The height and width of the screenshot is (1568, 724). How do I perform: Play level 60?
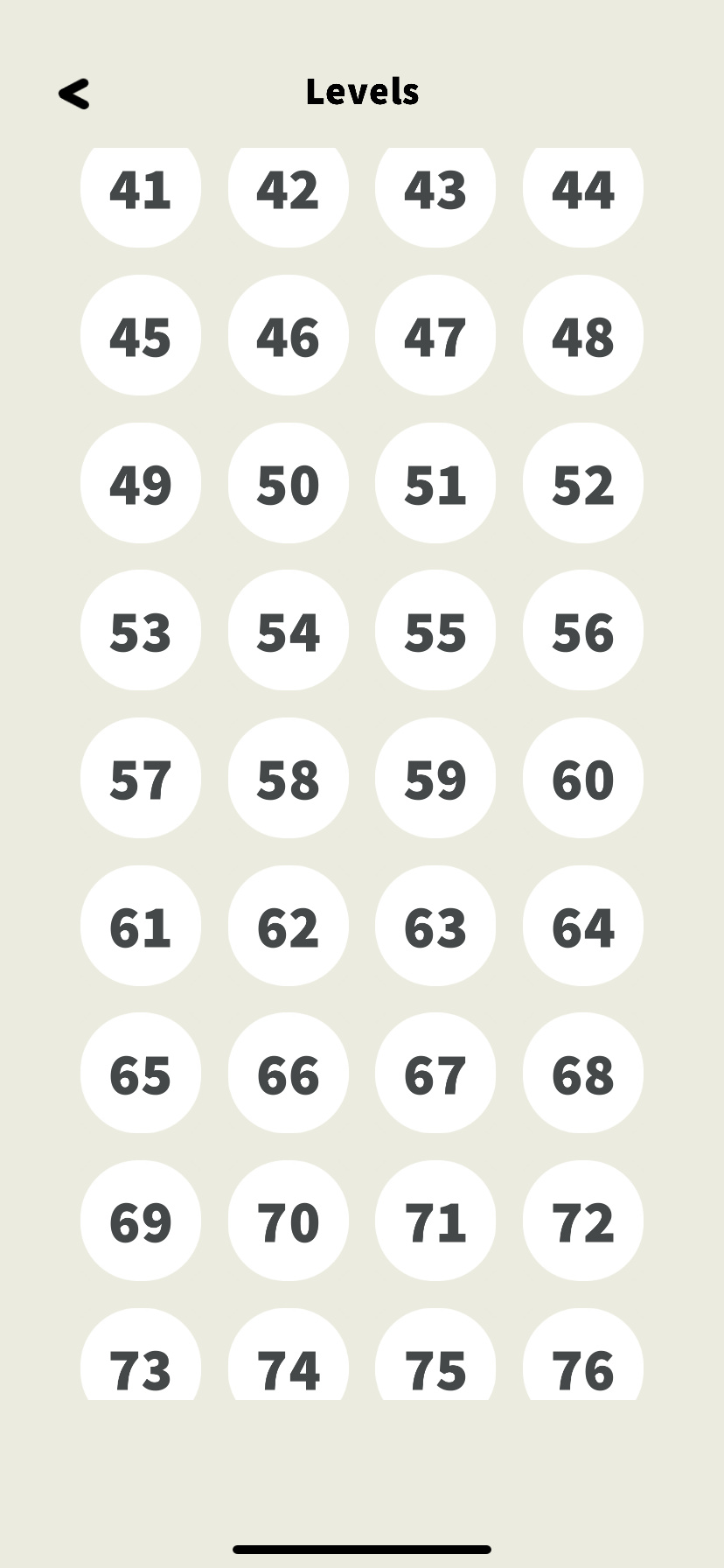pos(582,778)
